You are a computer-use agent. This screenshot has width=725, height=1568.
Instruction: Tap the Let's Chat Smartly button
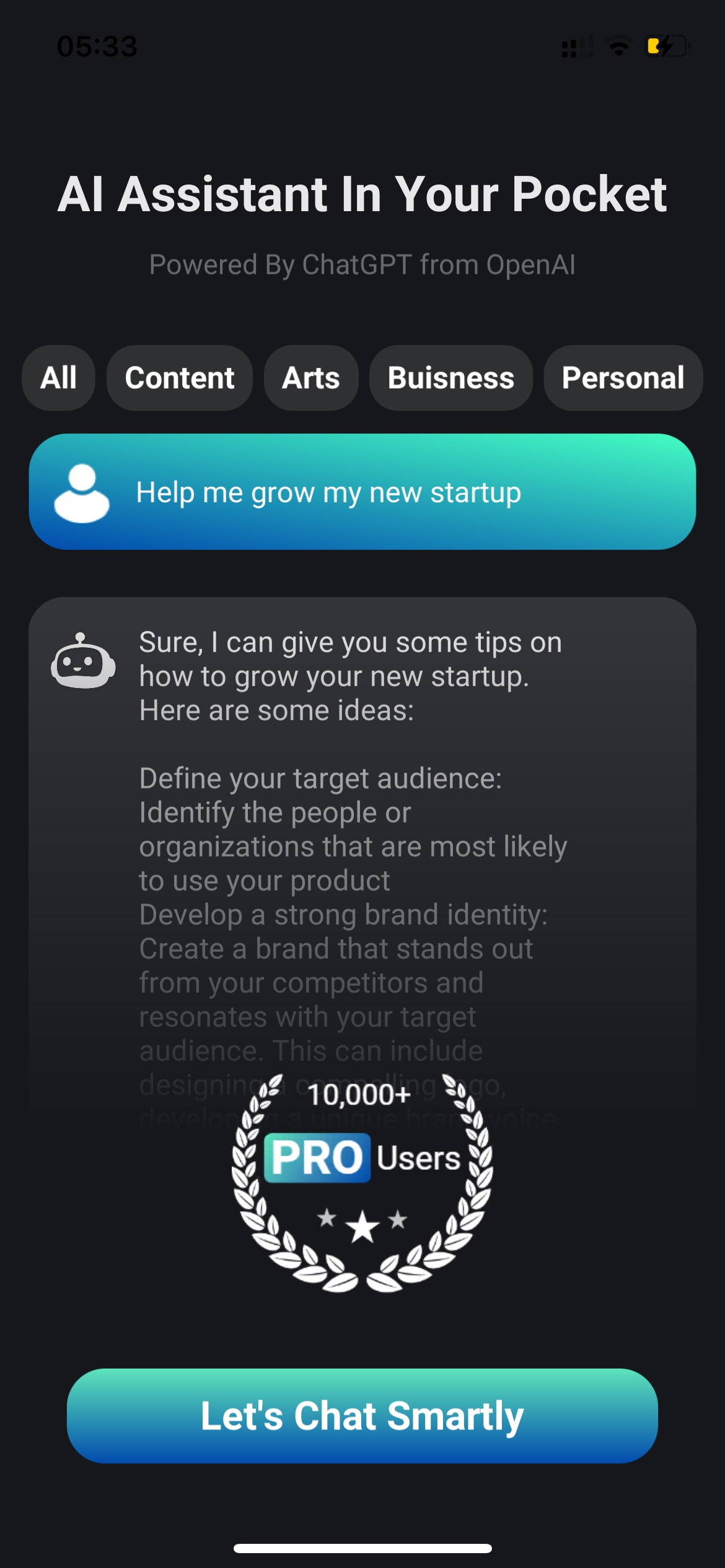(362, 1416)
